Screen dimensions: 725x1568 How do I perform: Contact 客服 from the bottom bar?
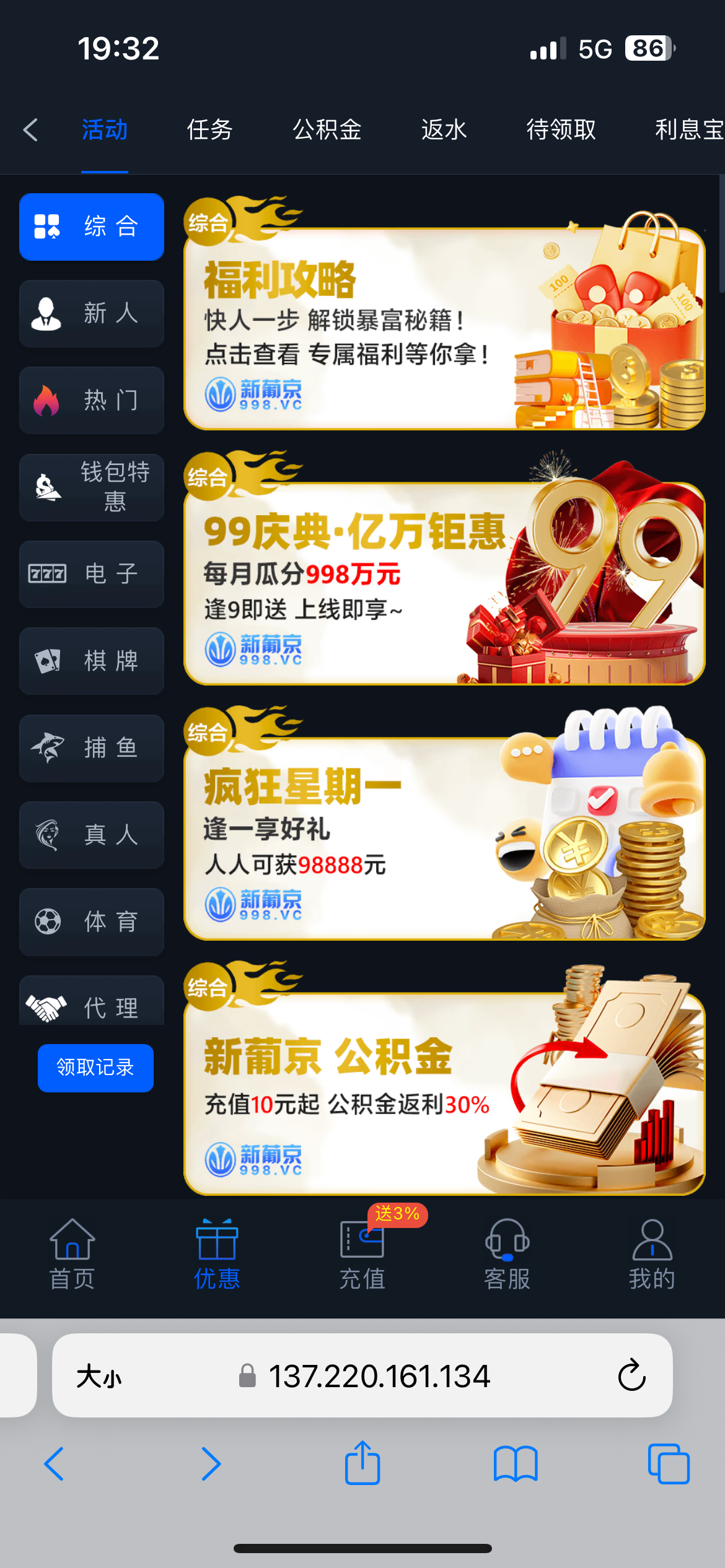[x=507, y=1255]
